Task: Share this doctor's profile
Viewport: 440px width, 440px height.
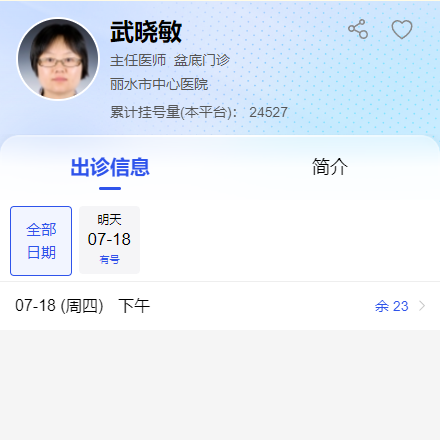Action: (x=358, y=29)
